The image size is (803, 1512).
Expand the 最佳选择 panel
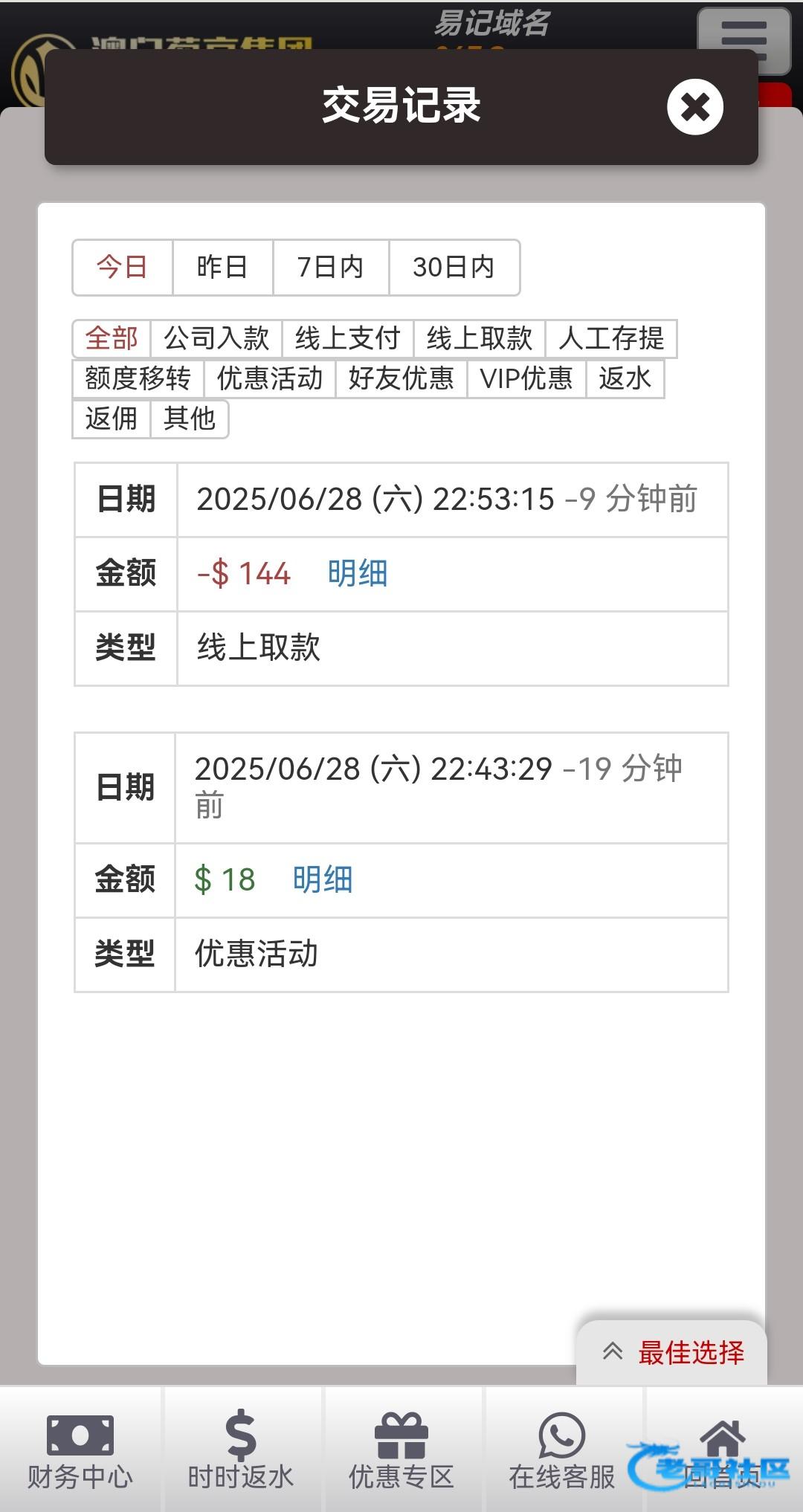pos(672,1353)
